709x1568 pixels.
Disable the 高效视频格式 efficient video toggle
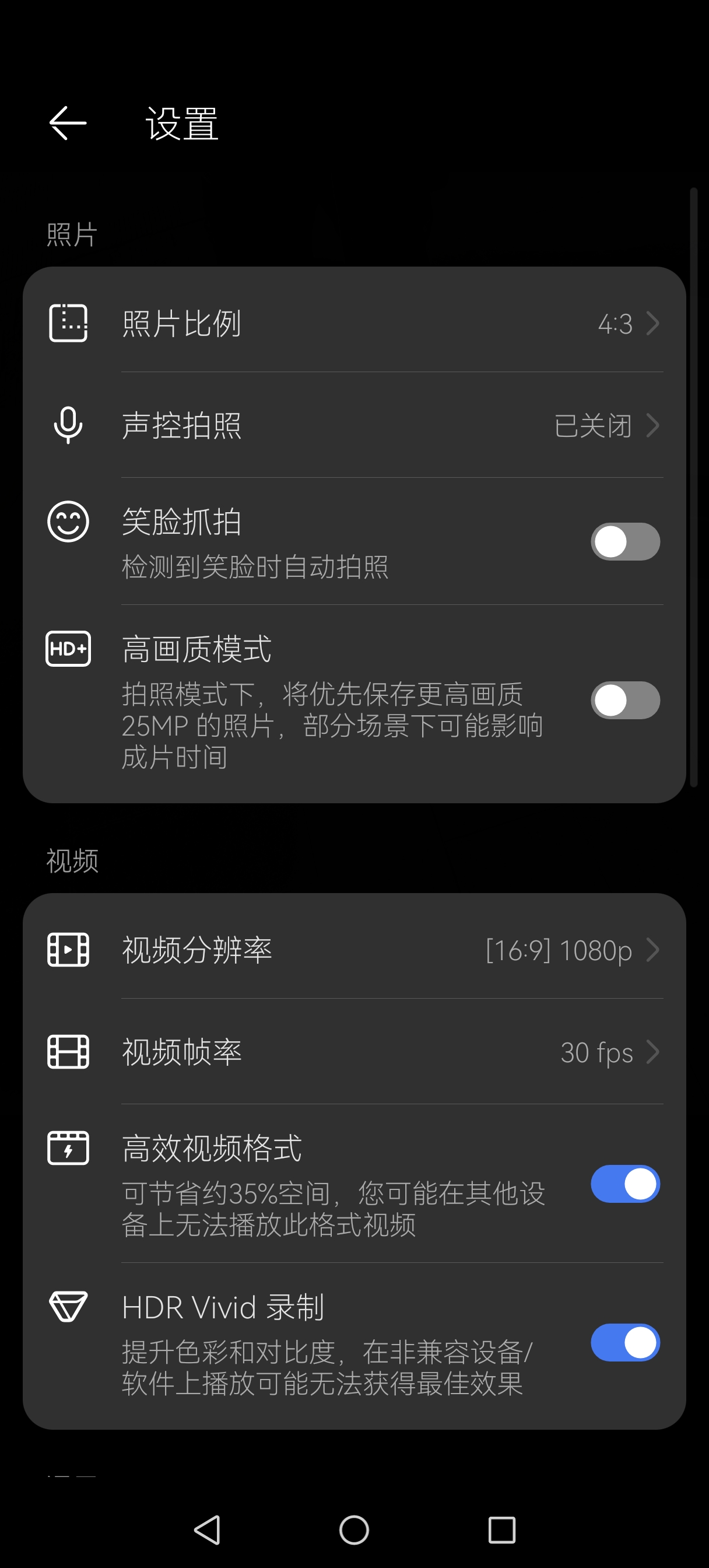tap(624, 1184)
